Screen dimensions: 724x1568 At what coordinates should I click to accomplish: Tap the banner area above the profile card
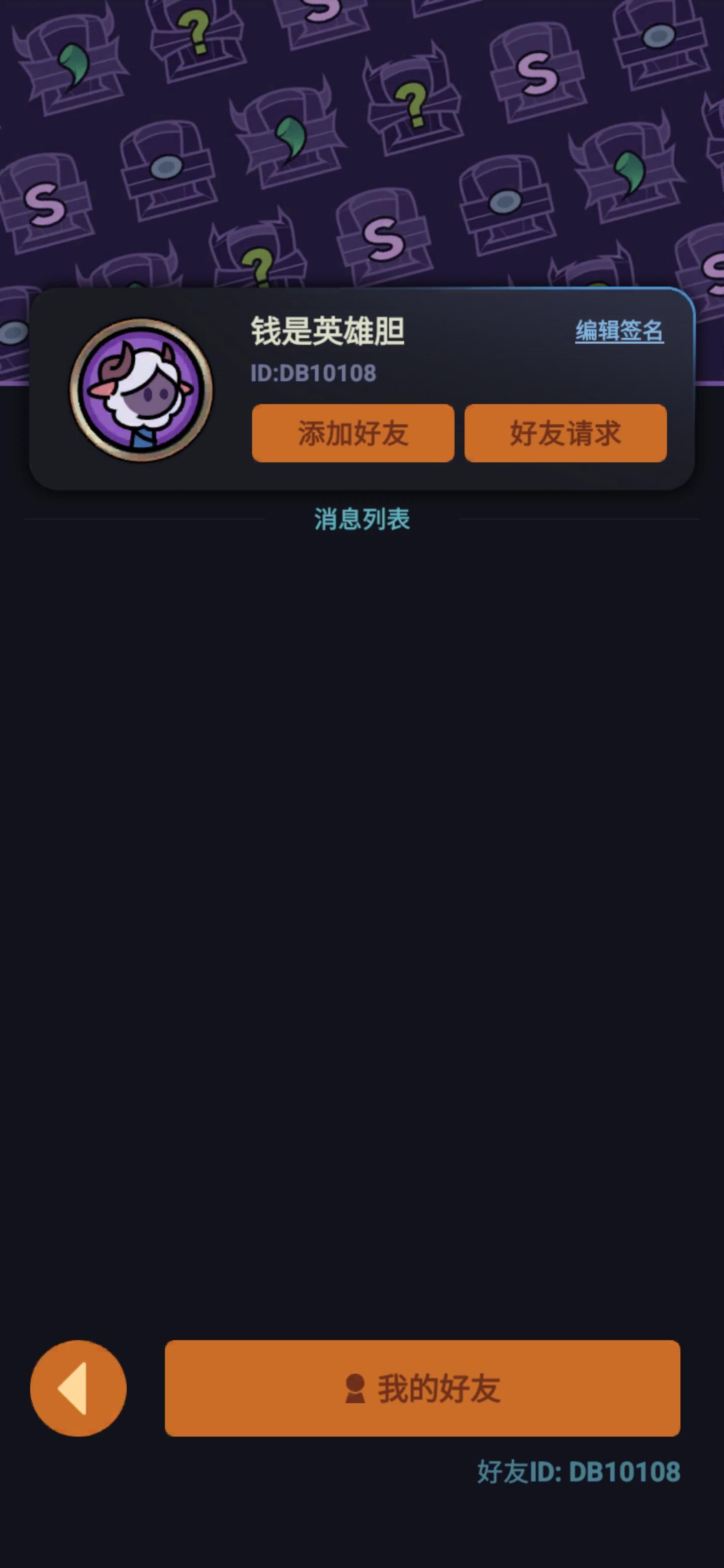(x=361, y=152)
